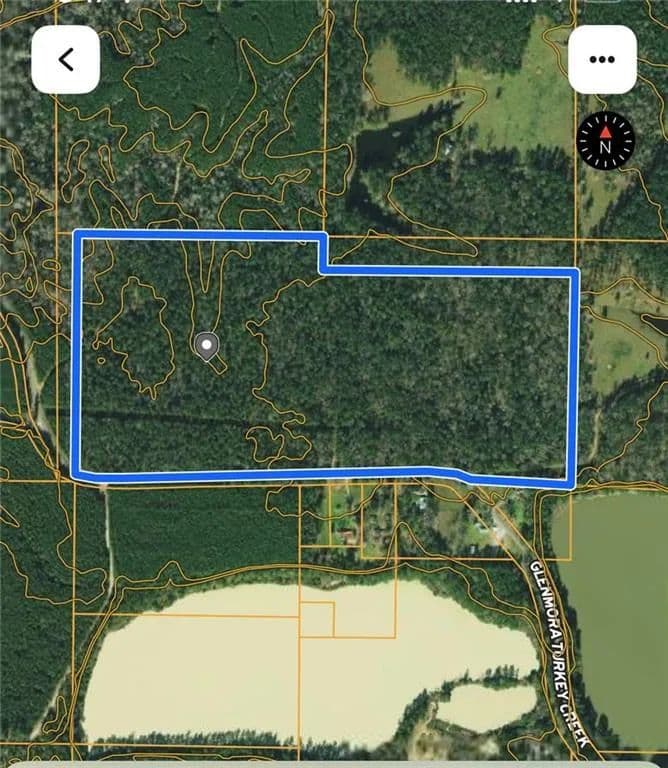Screen dimensions: 668x768
Task: Select the gray location pin on the parcel
Action: tap(206, 347)
